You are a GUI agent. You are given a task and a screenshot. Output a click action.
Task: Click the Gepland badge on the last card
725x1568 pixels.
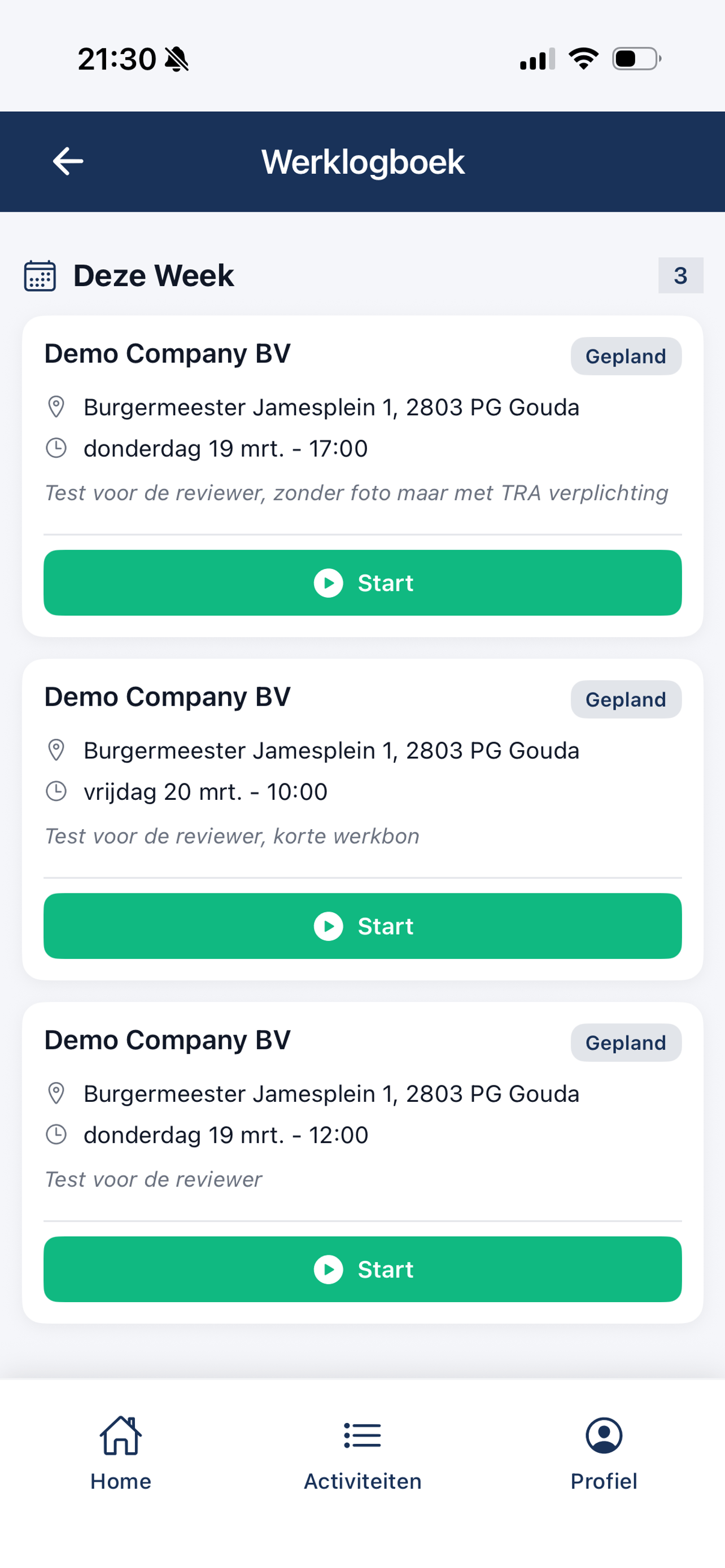pos(626,1042)
